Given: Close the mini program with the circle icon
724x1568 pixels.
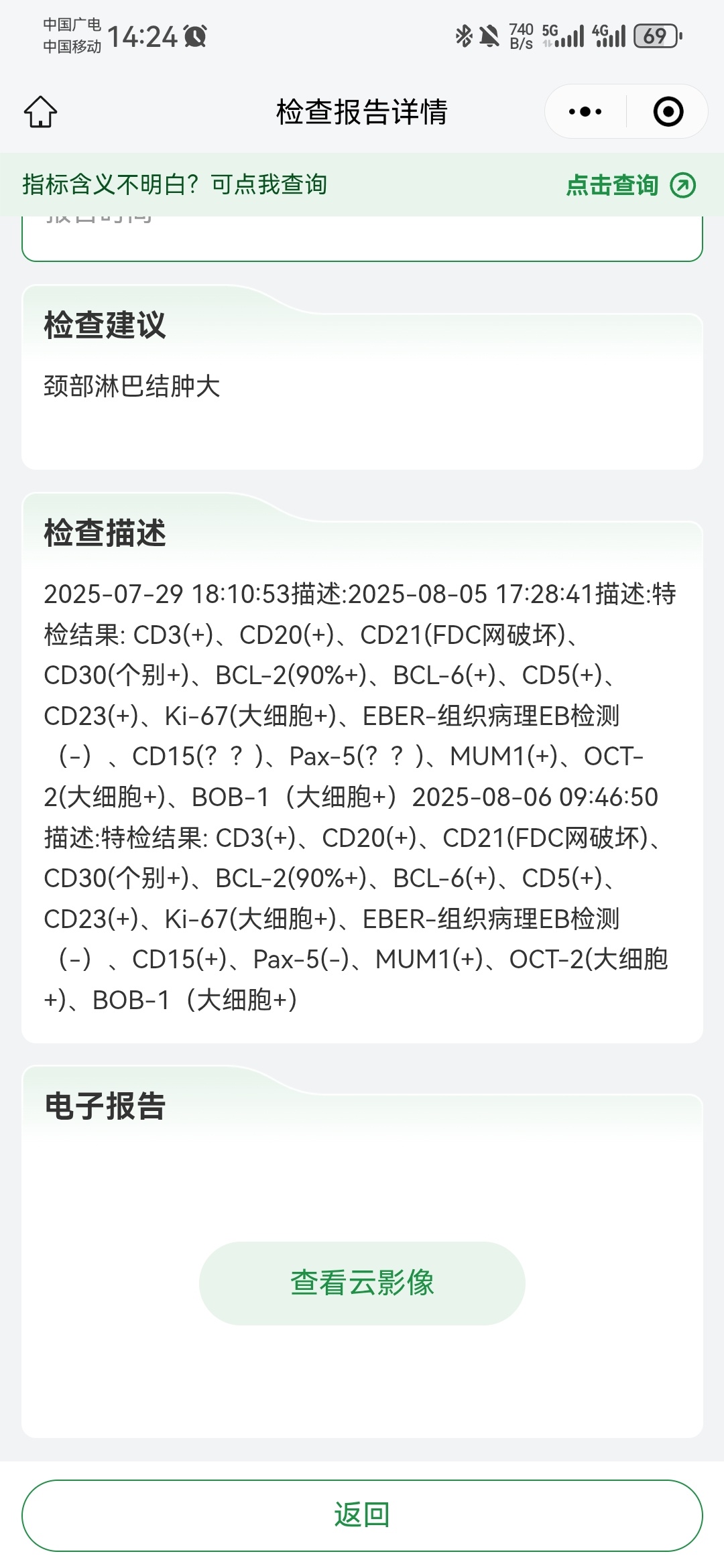Looking at the screenshot, I should (x=668, y=112).
